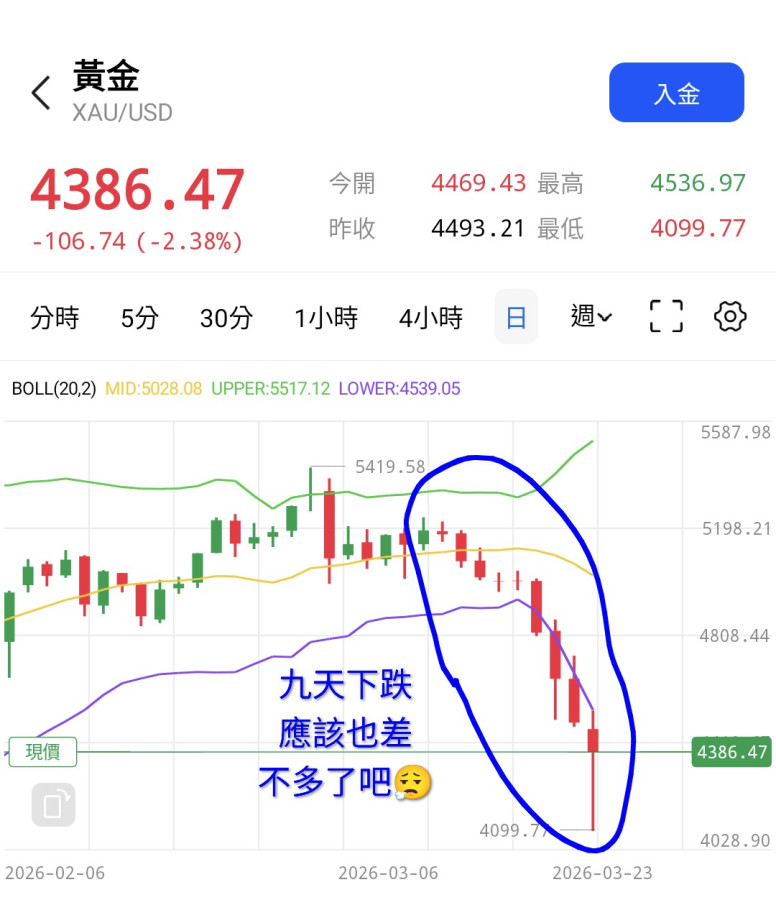Switch to the 4小時 chart

(430, 318)
